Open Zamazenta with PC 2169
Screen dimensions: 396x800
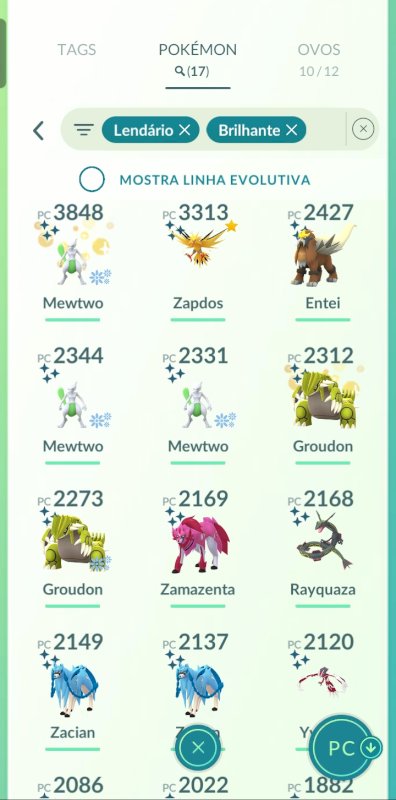[198, 548]
